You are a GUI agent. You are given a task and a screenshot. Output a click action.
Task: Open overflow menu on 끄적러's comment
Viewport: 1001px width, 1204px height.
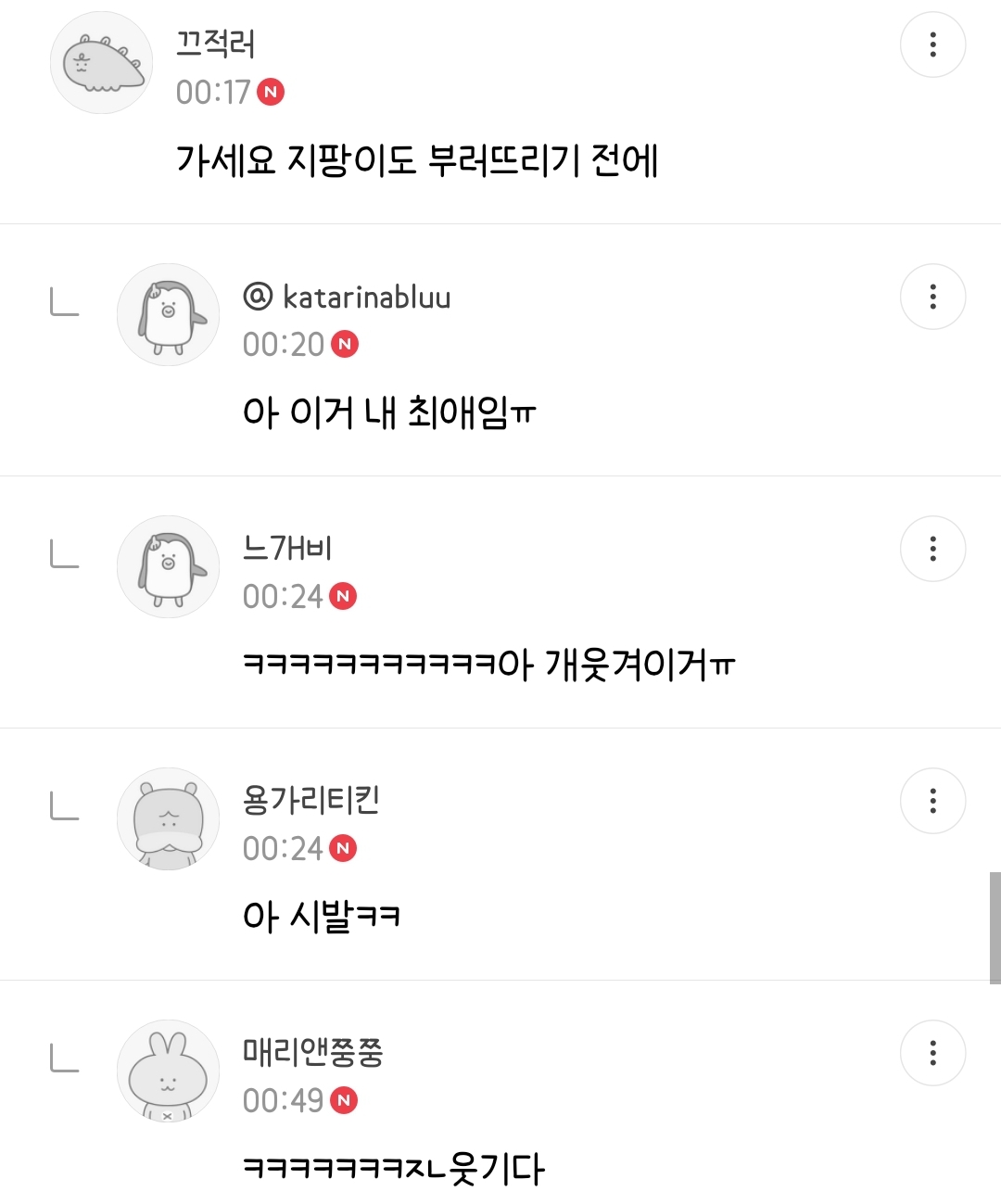click(932, 44)
